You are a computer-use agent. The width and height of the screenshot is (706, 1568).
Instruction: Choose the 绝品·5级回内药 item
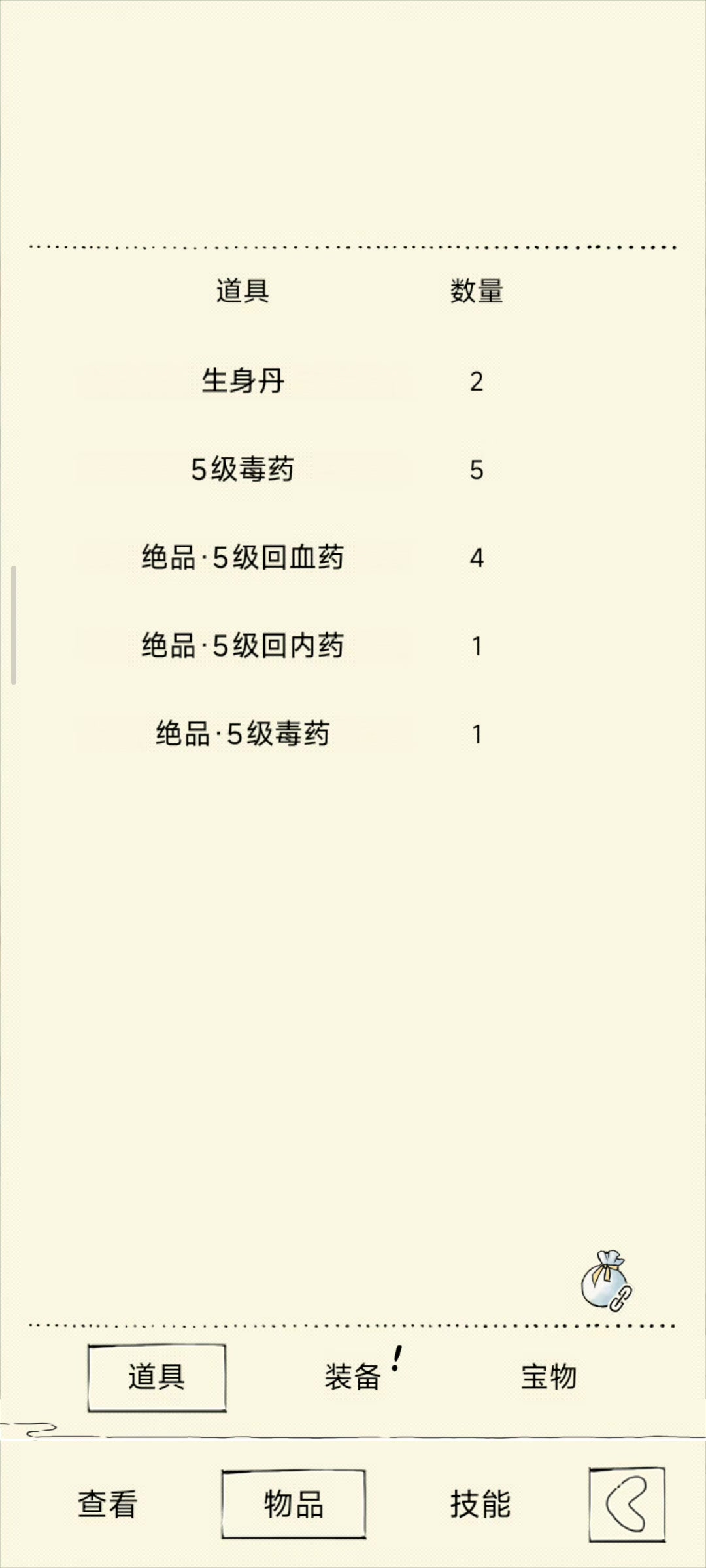[243, 645]
